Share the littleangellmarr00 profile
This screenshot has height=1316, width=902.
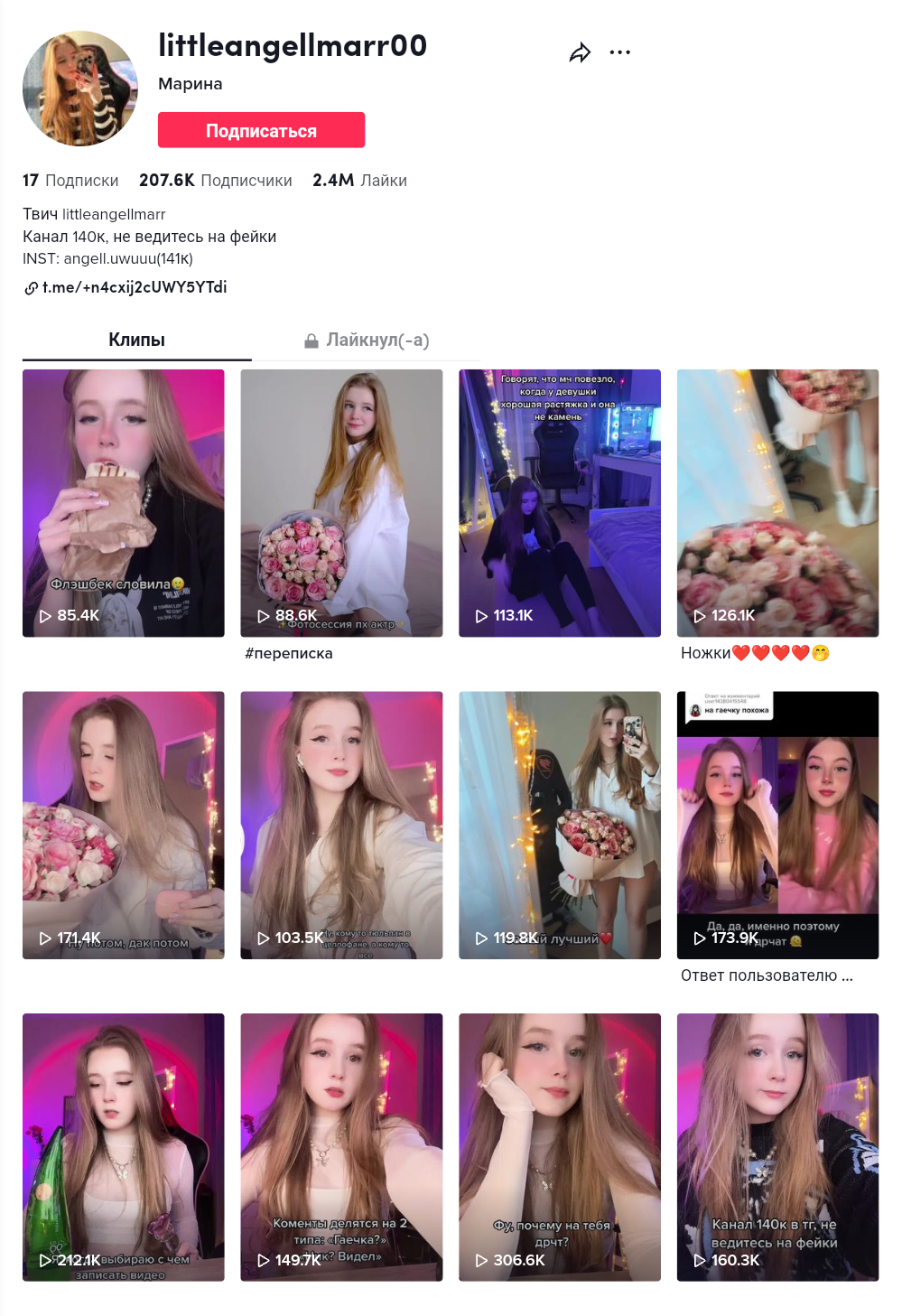pyautogui.click(x=580, y=53)
